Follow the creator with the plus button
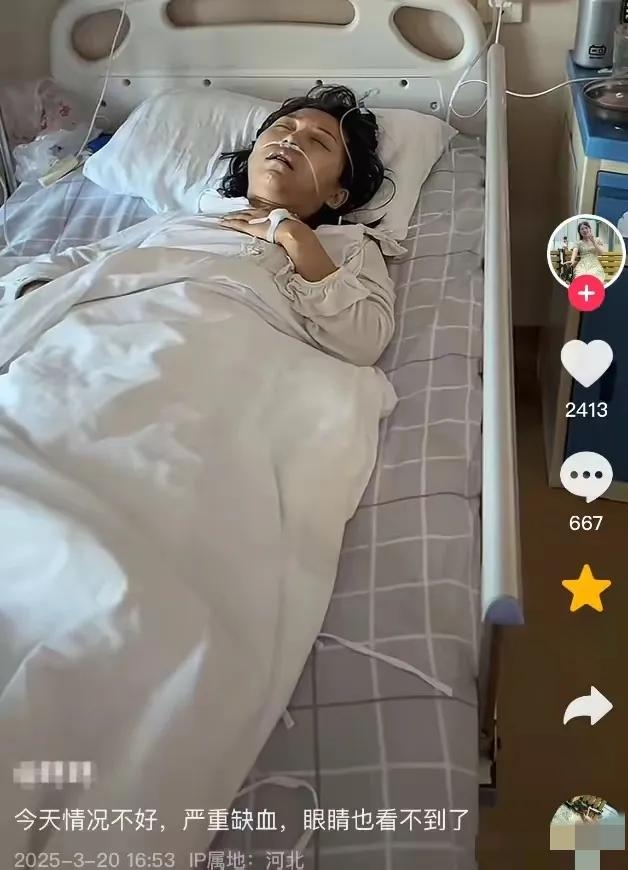Screen dimensions: 628x870 pyautogui.click(x=586, y=295)
